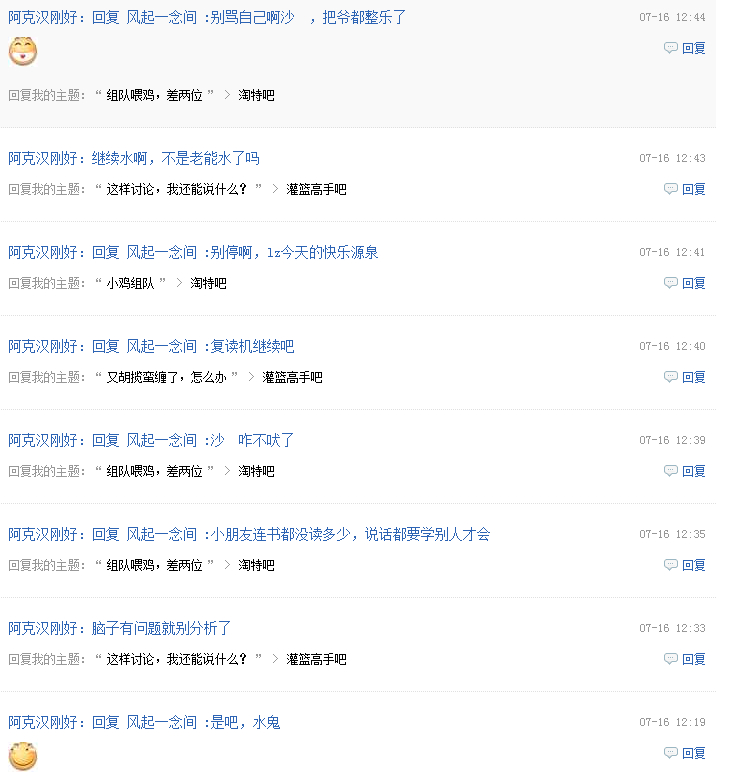Screen dimensions: 733x777
Task: Open thread "组队喂鸡，差两位" under "沙 咋不吠了"
Action: pyautogui.click(x=155, y=471)
